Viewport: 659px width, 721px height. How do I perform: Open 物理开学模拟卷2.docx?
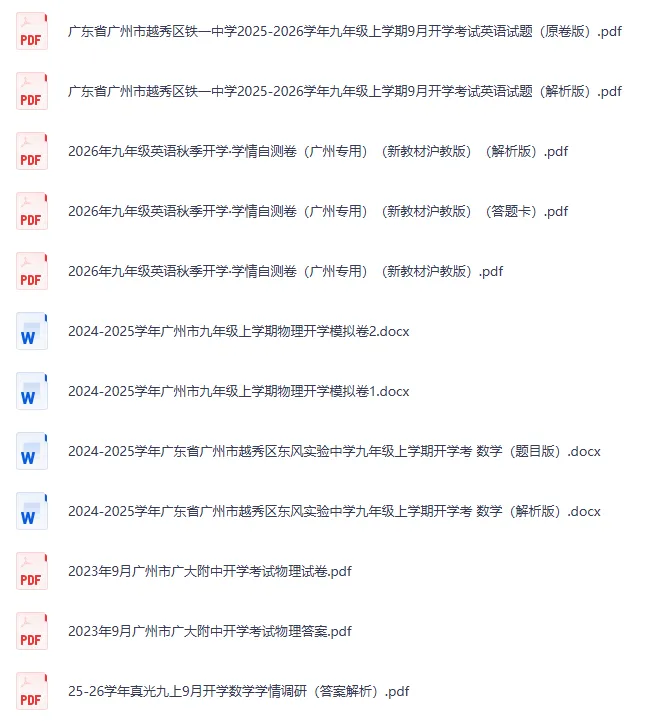(238, 331)
